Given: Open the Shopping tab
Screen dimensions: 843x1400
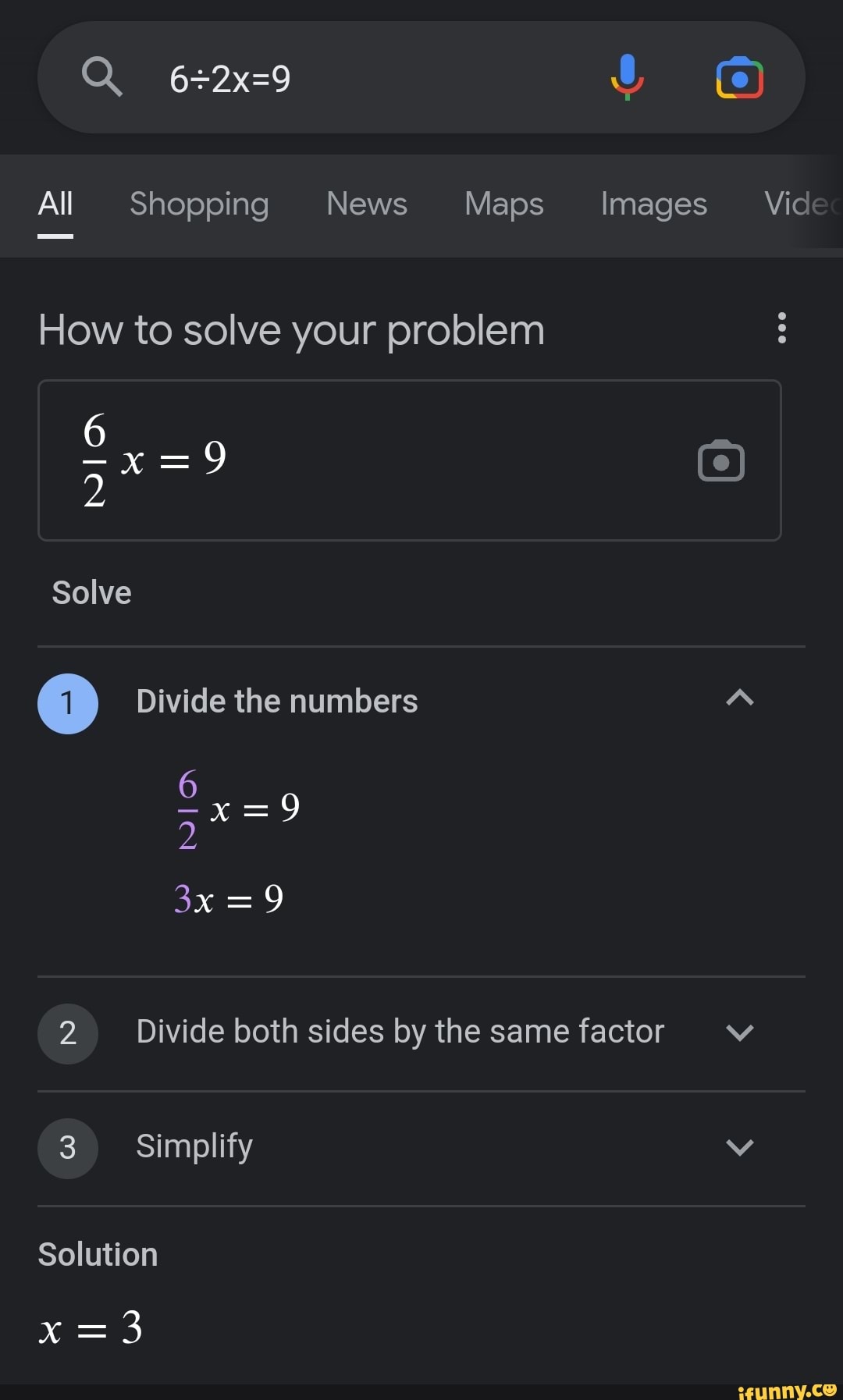Looking at the screenshot, I should pos(198,204).
